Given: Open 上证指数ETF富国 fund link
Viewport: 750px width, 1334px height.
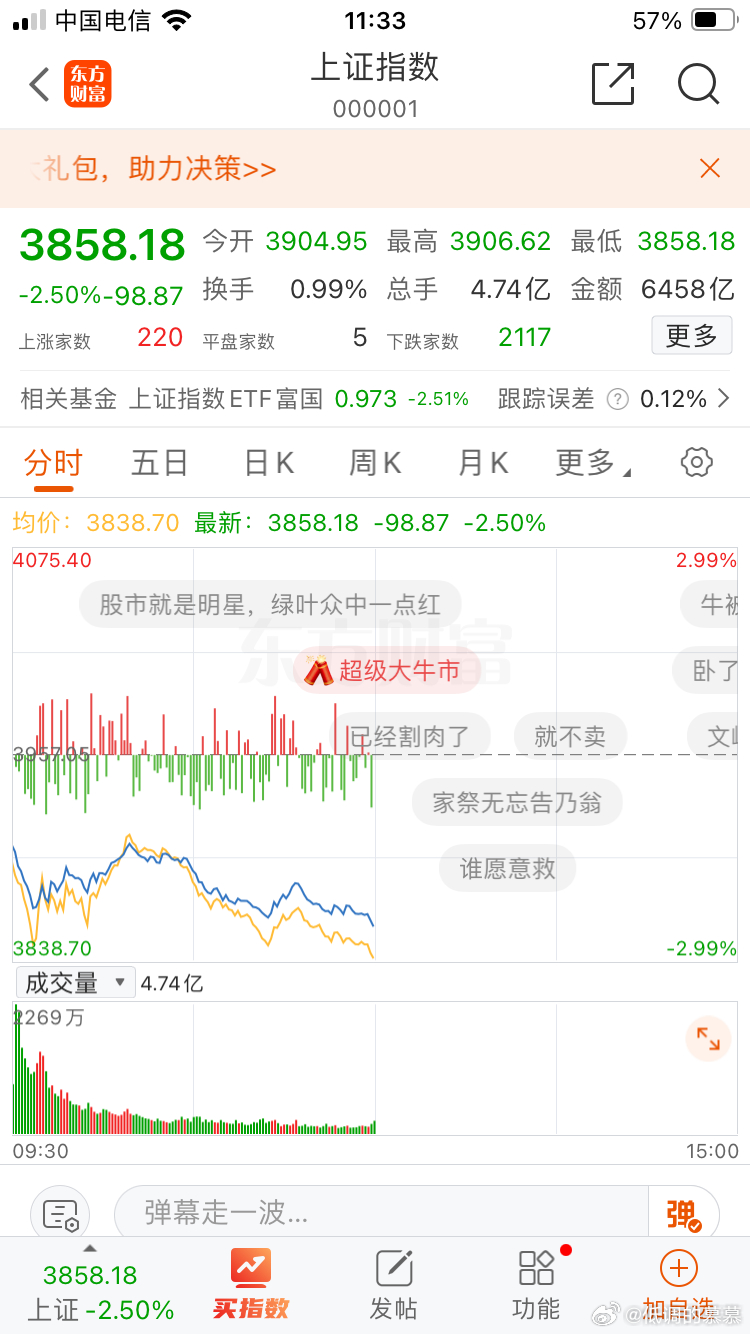Looking at the screenshot, I should 227,398.
